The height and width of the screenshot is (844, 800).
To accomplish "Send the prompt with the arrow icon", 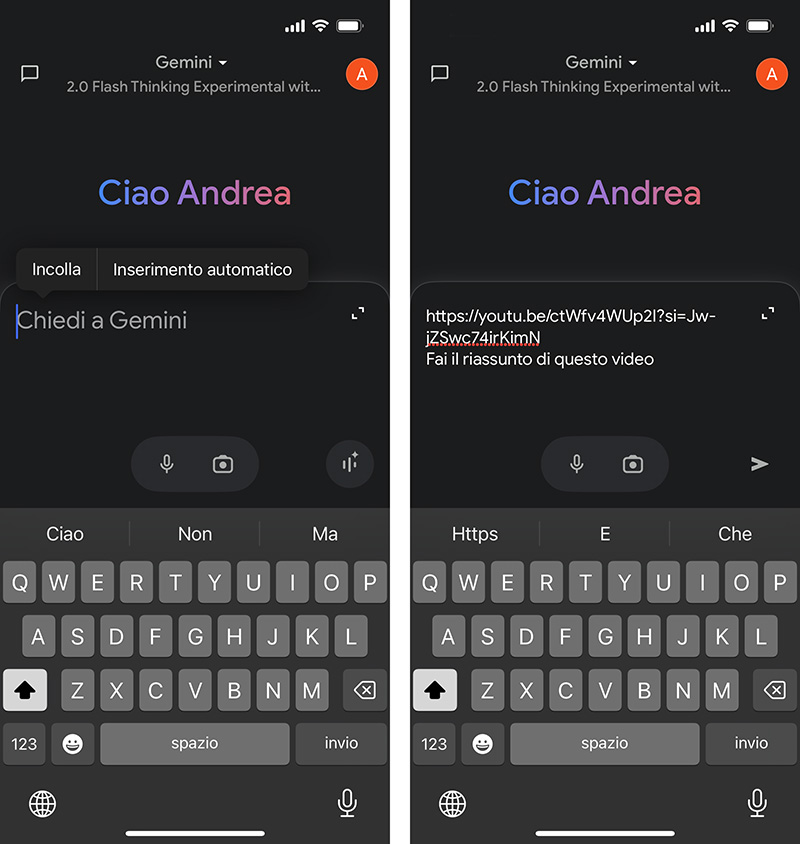I will (760, 464).
